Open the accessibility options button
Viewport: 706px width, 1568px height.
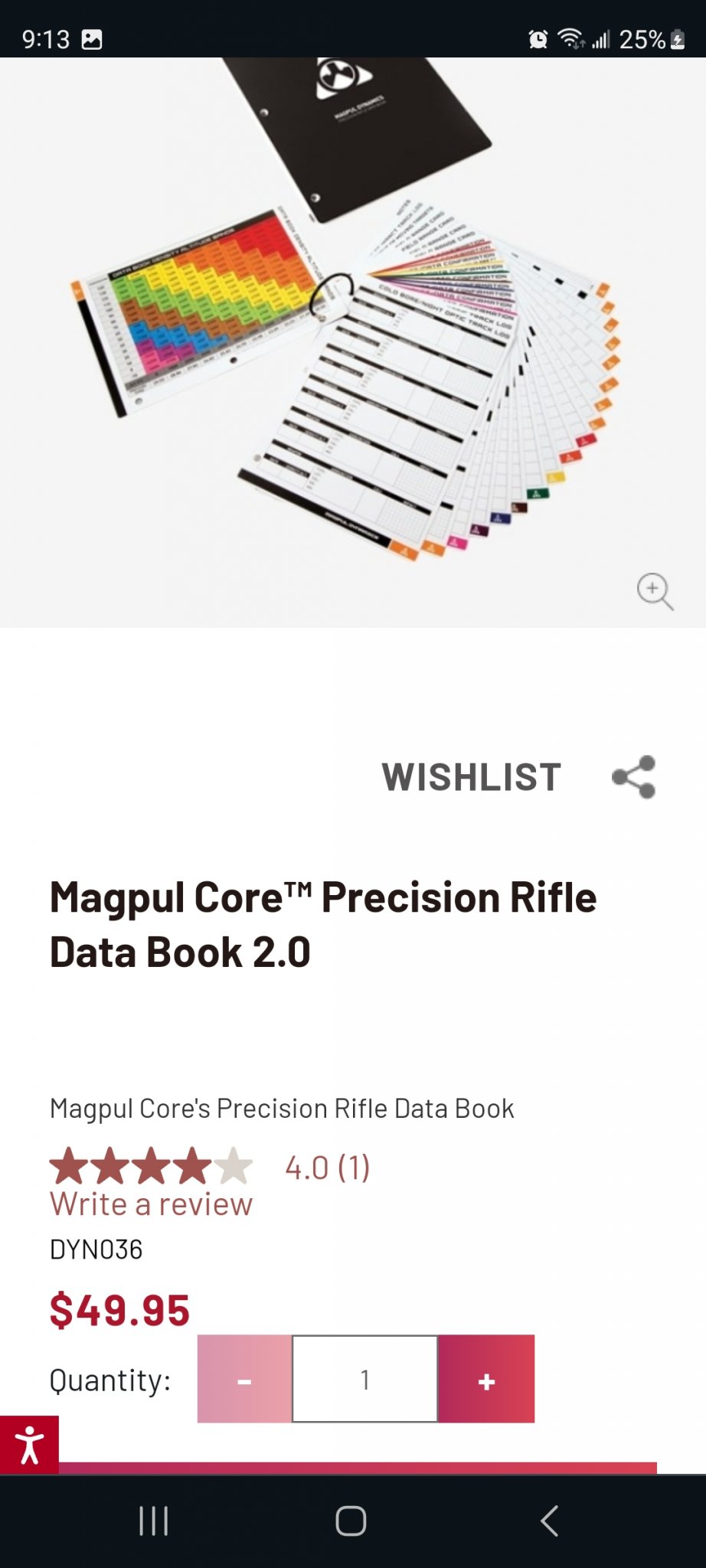click(29, 1445)
